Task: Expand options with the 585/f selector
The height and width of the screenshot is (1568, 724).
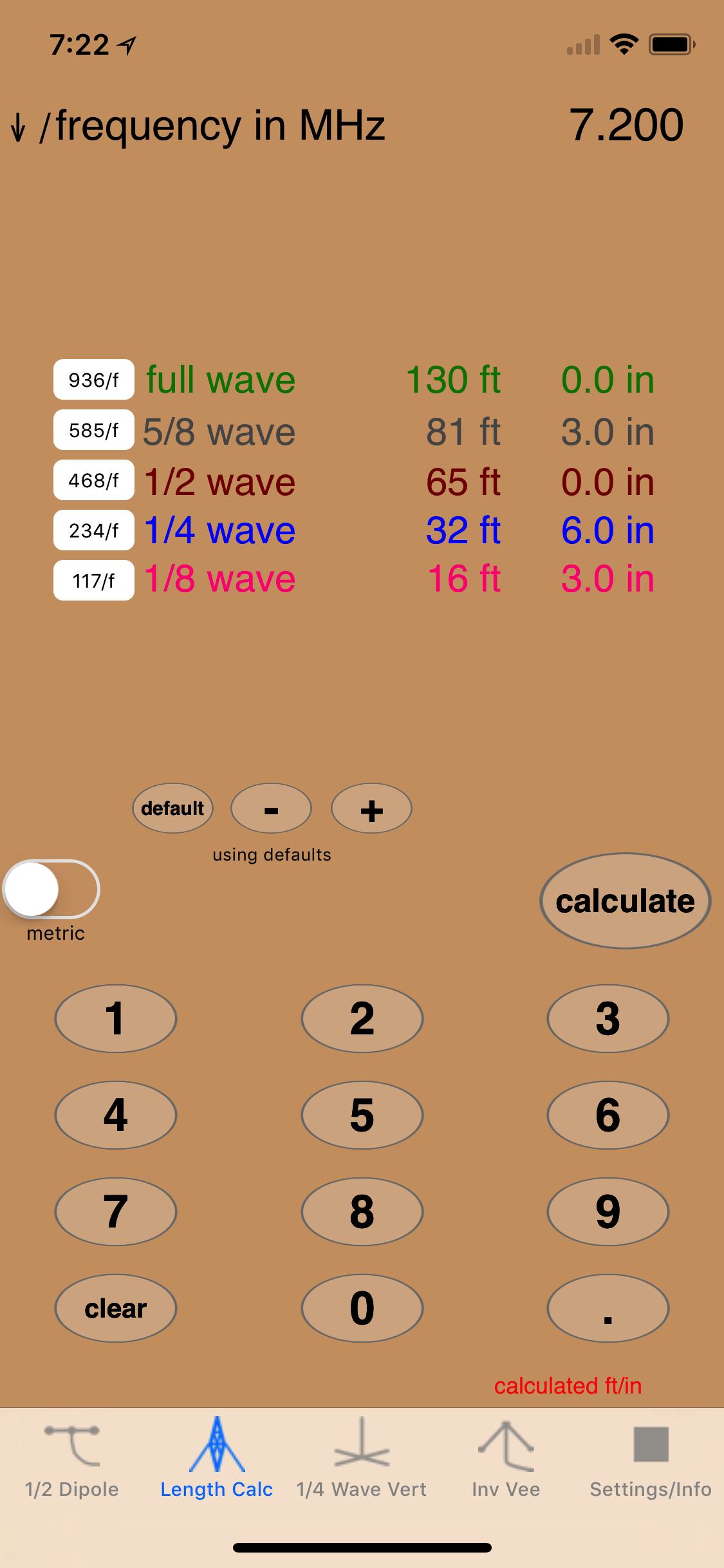Action: [93, 429]
